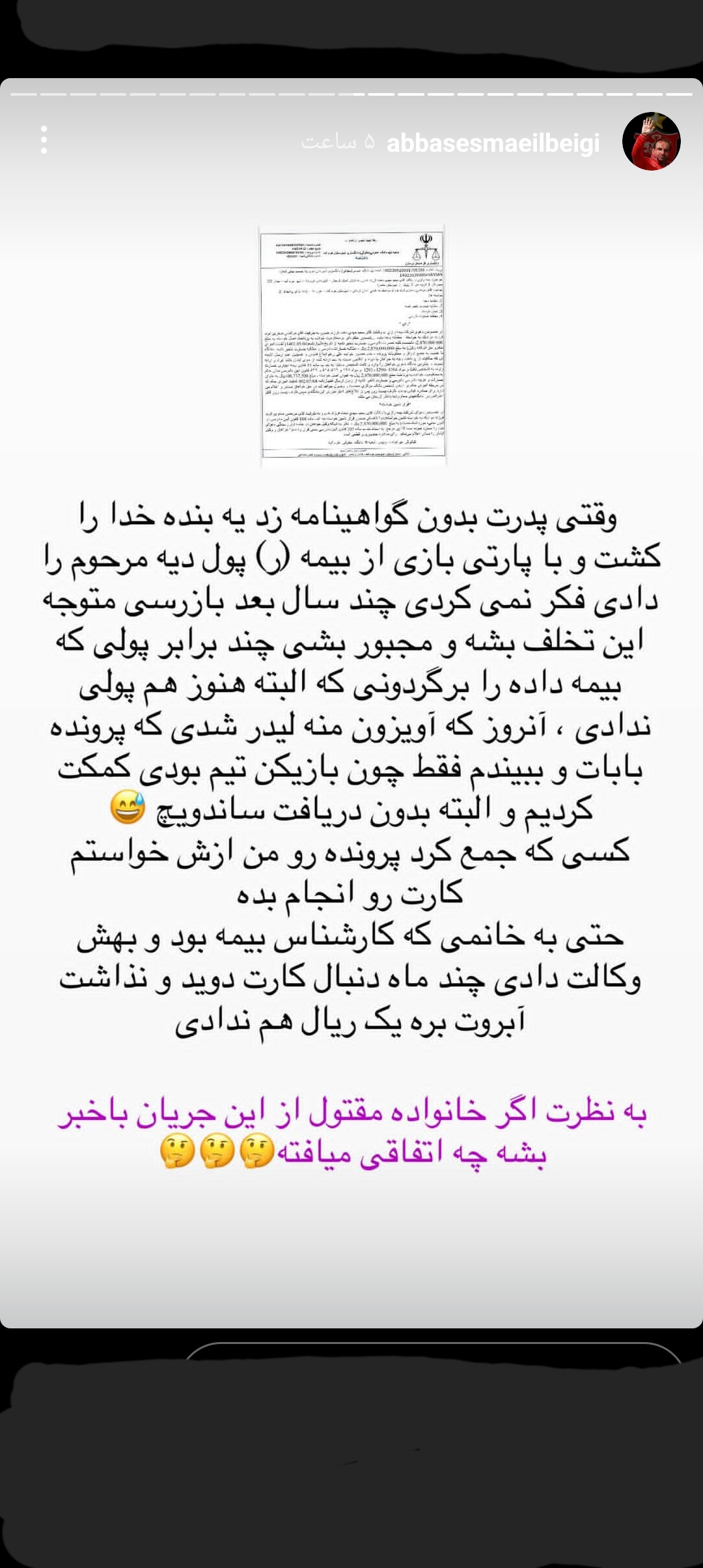Open the three-dot story options menu

coord(44,140)
